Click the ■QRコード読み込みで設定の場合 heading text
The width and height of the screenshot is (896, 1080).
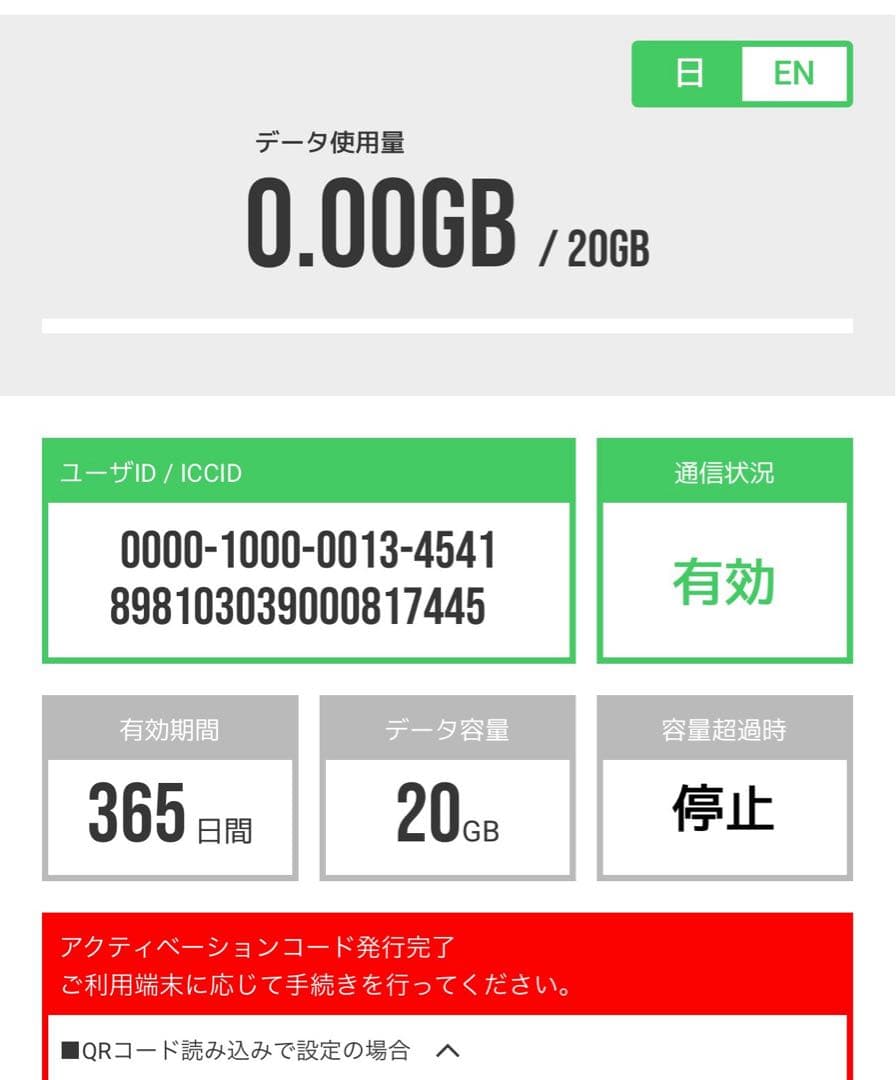pos(235,1051)
